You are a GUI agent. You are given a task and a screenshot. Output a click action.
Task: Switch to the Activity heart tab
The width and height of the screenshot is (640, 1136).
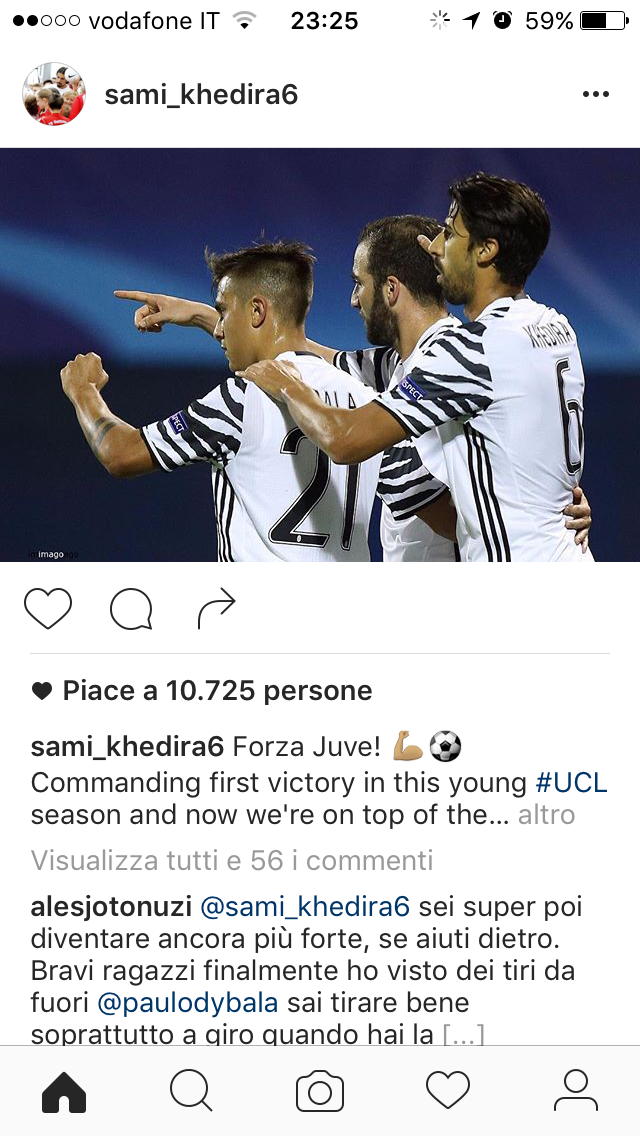click(x=448, y=1091)
